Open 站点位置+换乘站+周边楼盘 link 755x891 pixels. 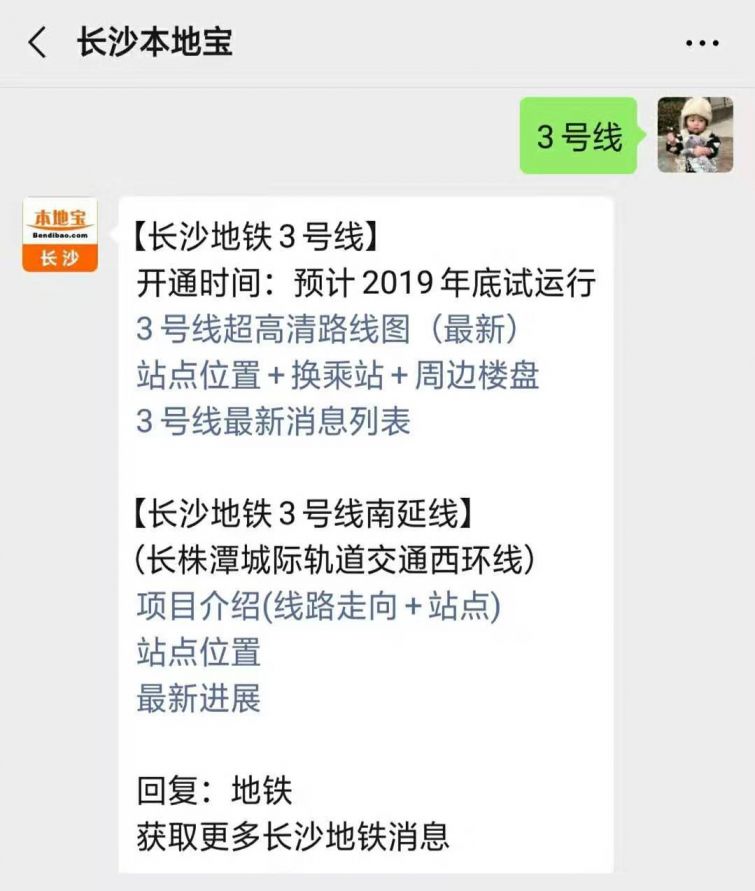coord(338,375)
